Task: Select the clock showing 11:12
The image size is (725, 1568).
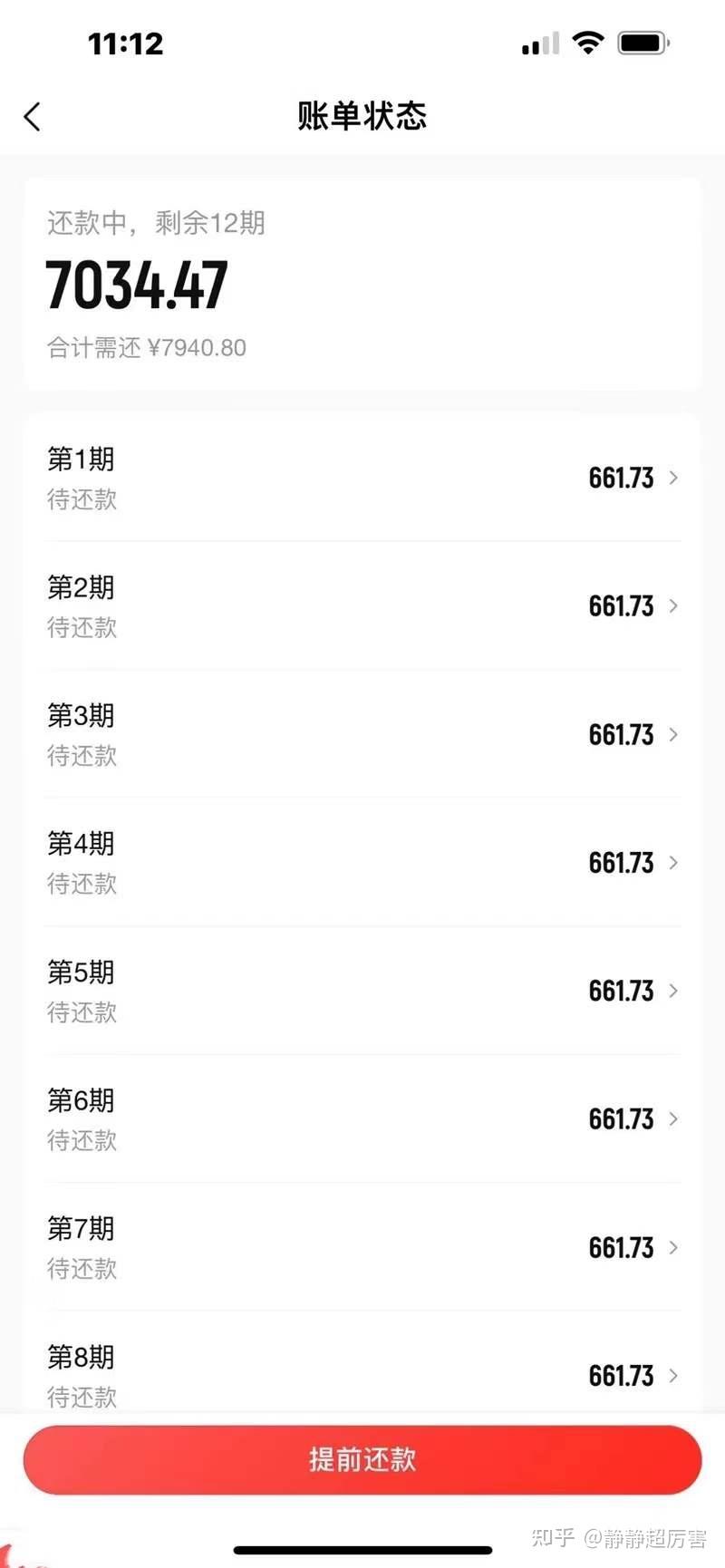Action: click(126, 43)
